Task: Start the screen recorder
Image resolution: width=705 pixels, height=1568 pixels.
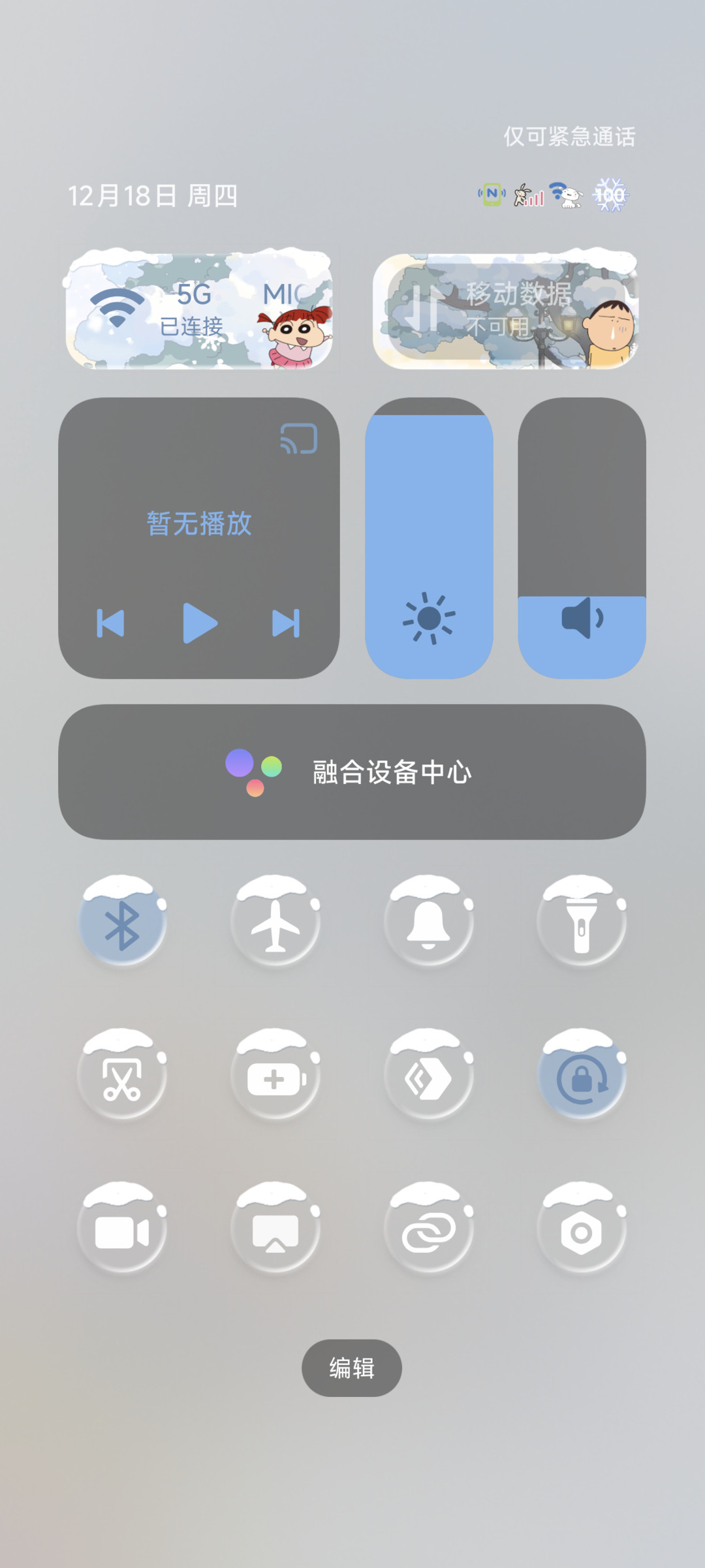Action: point(122,1228)
